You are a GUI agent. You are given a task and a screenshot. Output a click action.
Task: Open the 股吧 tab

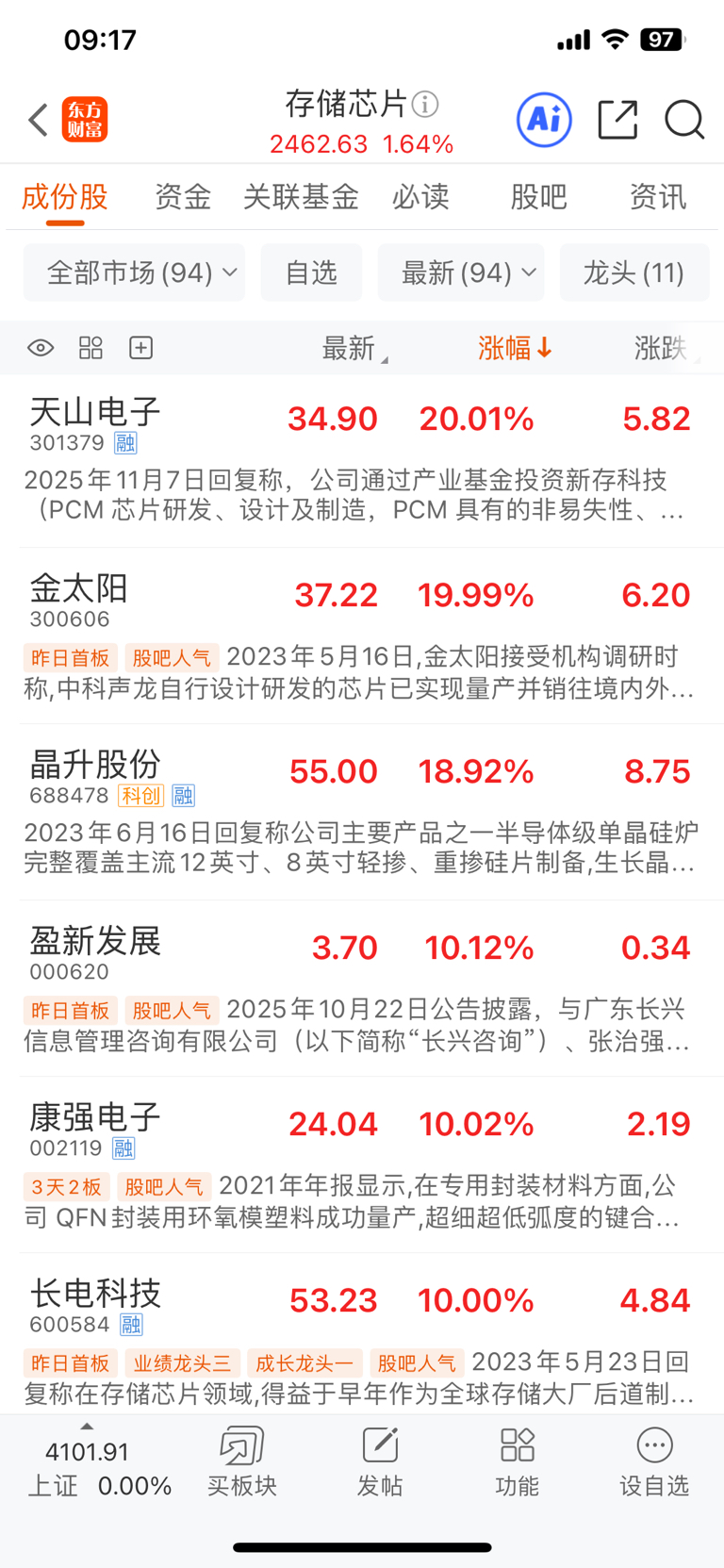coord(538,197)
